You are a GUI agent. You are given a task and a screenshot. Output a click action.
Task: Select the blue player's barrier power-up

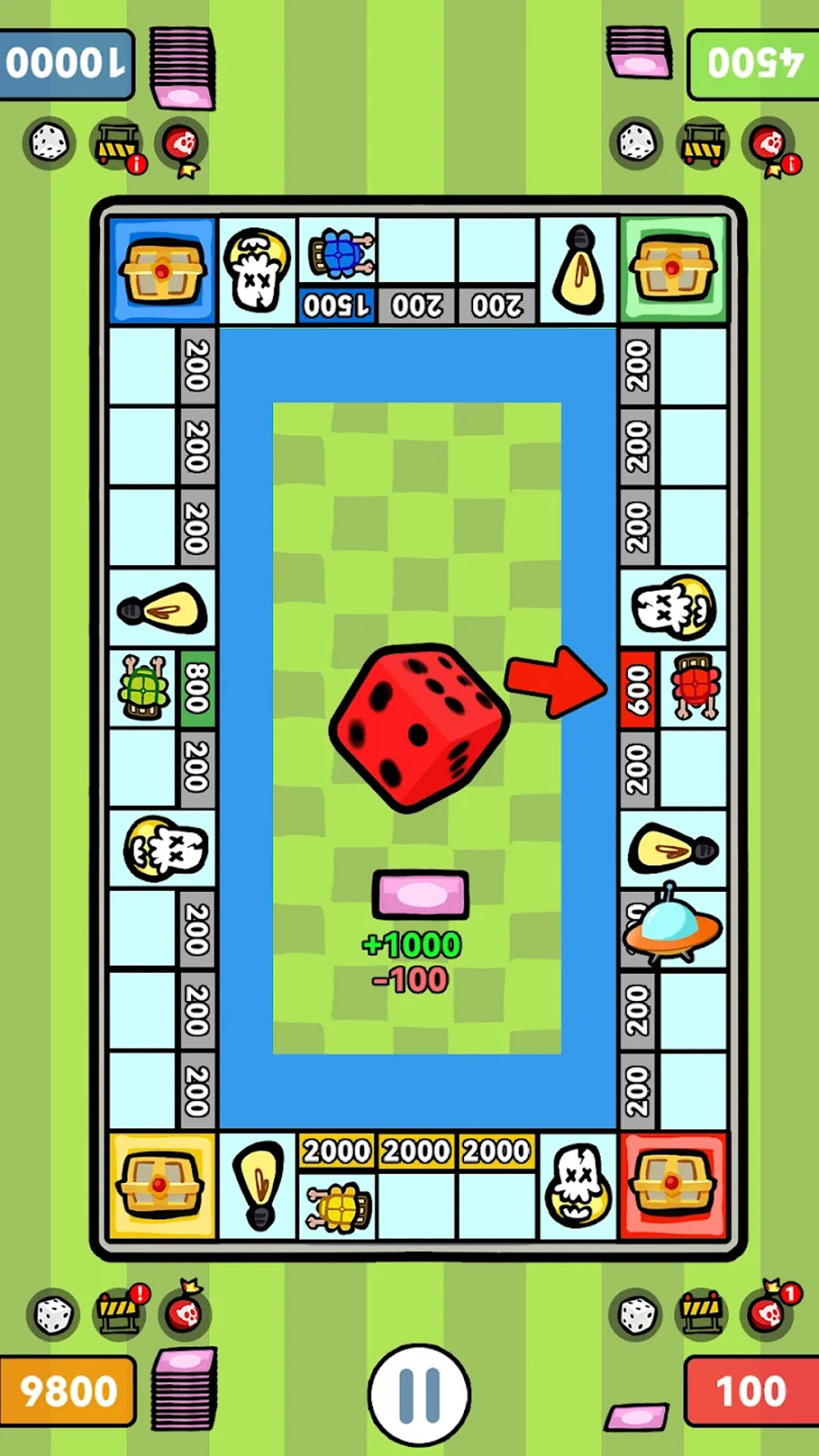116,143
